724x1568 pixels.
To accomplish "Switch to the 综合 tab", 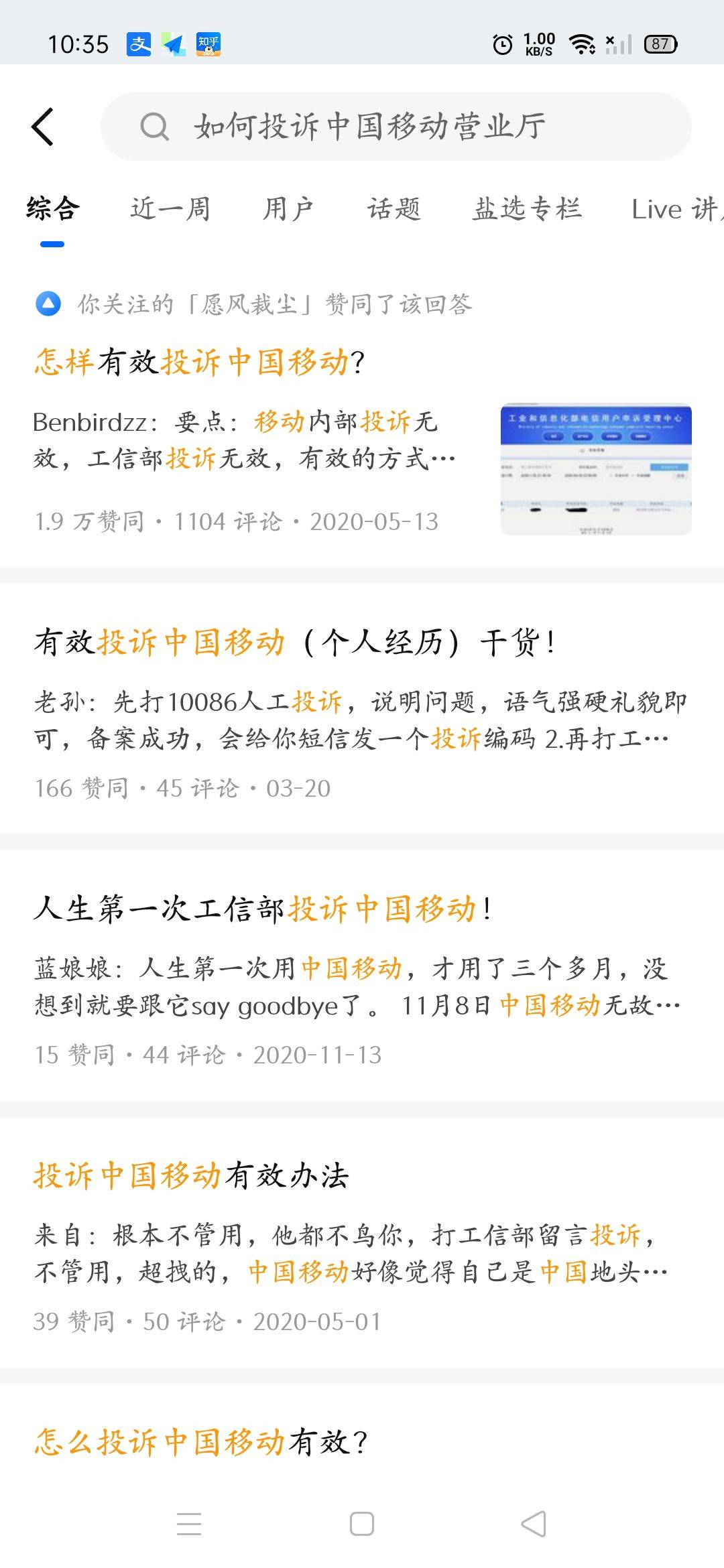I will [53, 209].
